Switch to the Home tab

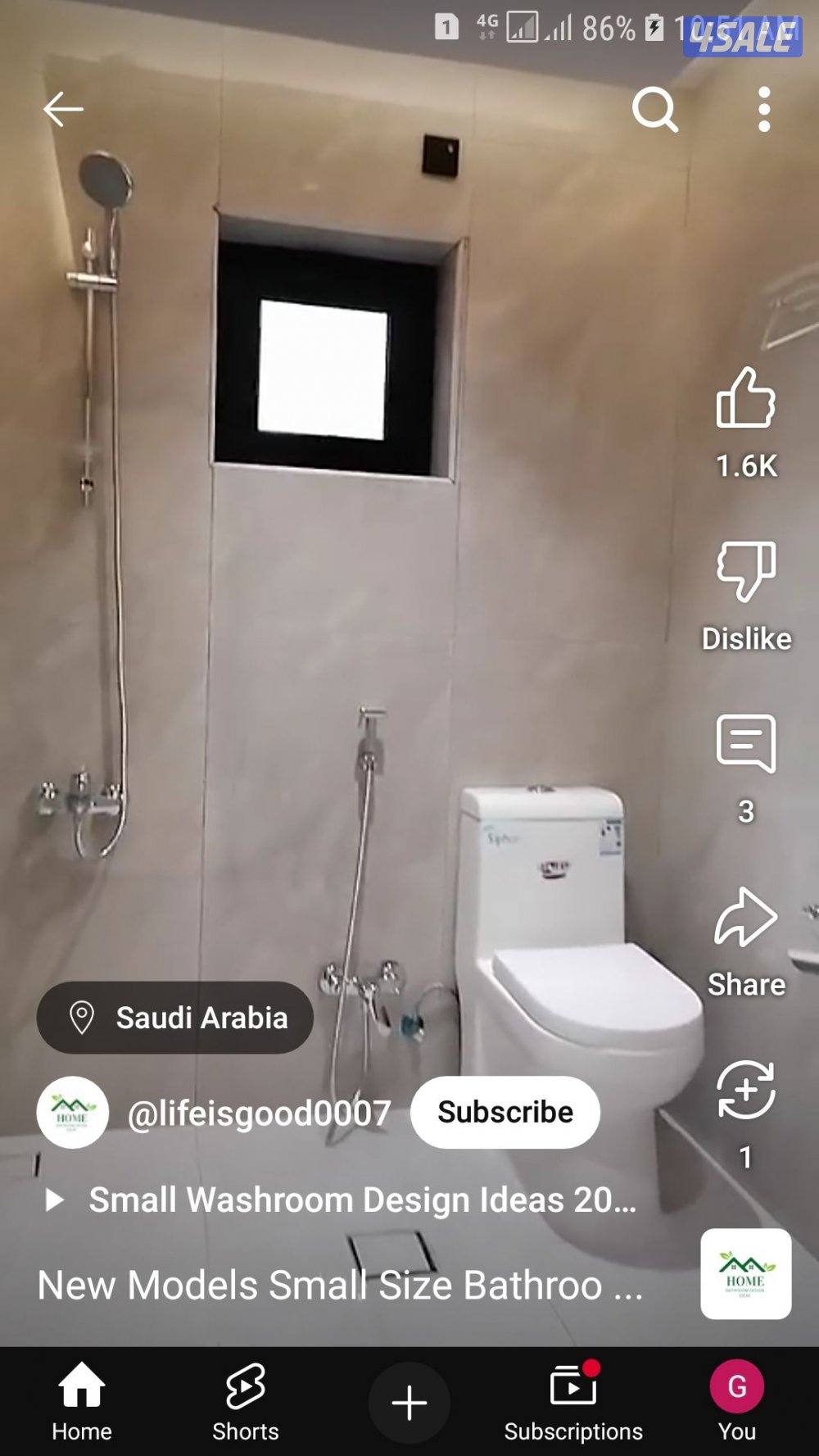click(x=82, y=1401)
